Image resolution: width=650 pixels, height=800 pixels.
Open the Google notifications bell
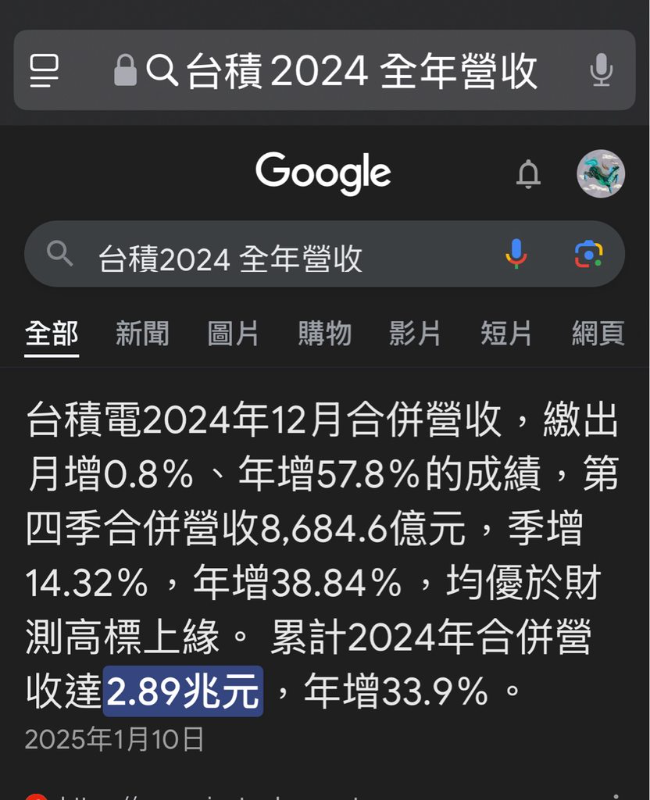click(x=528, y=175)
